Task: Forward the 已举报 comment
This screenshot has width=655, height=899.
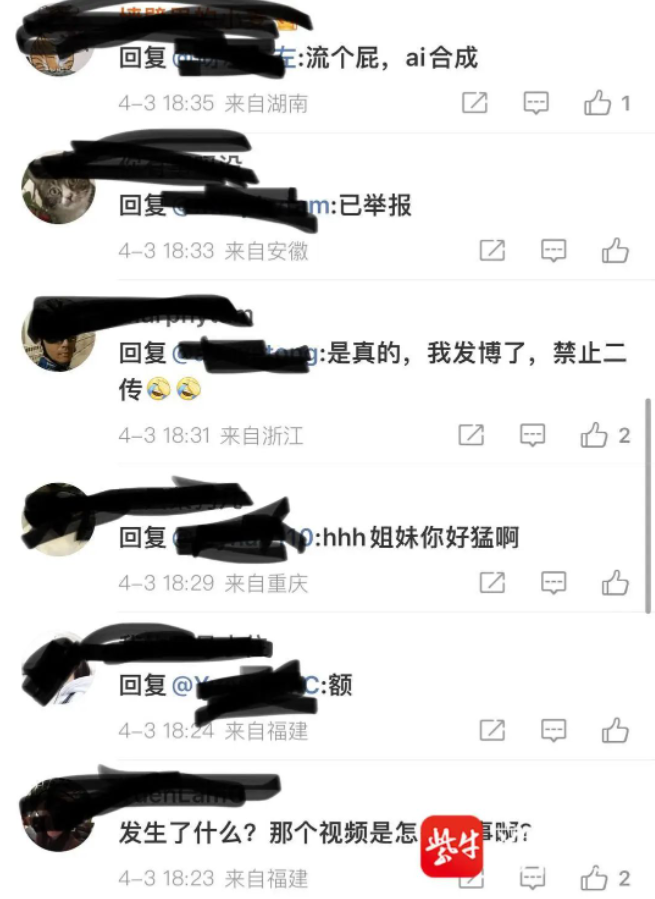Action: [x=492, y=251]
